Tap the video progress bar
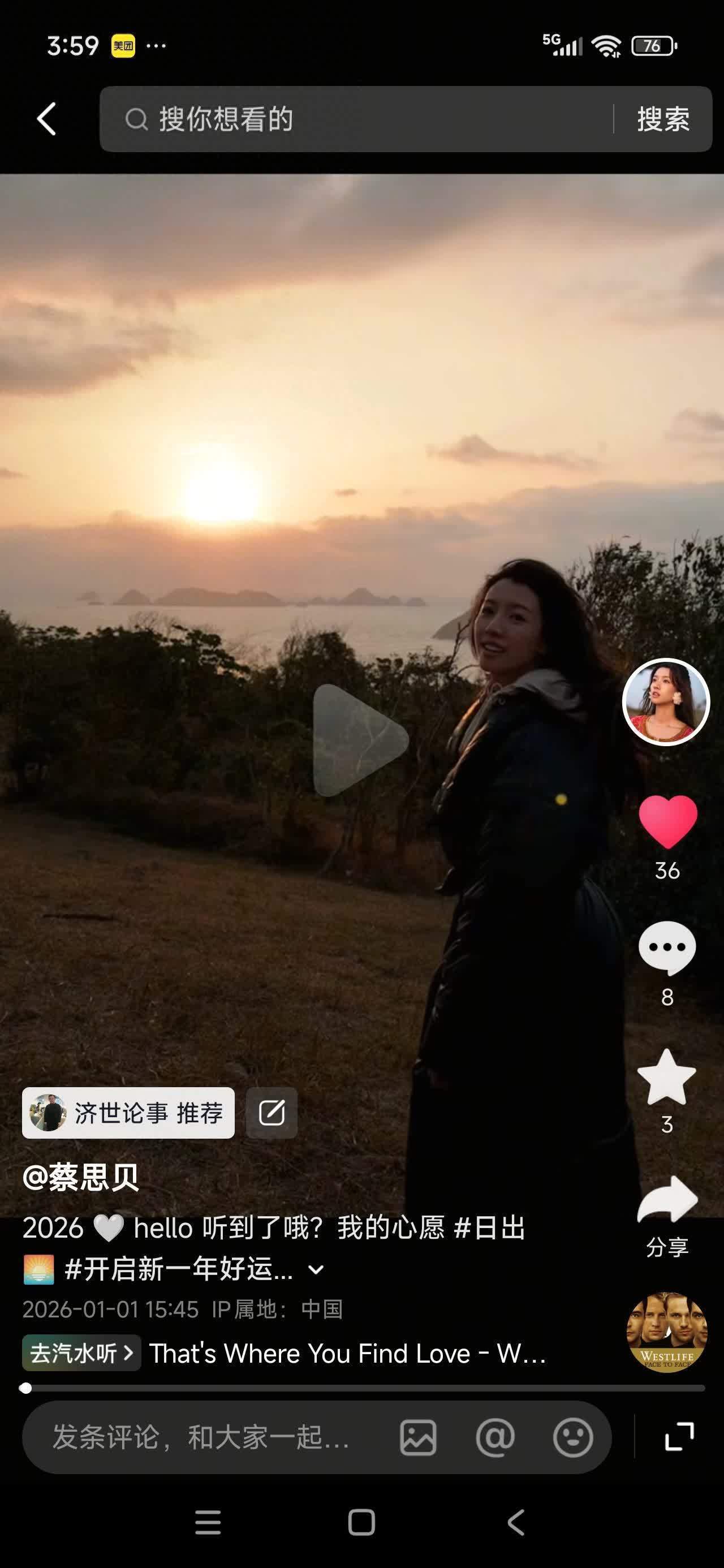 pos(365,1389)
